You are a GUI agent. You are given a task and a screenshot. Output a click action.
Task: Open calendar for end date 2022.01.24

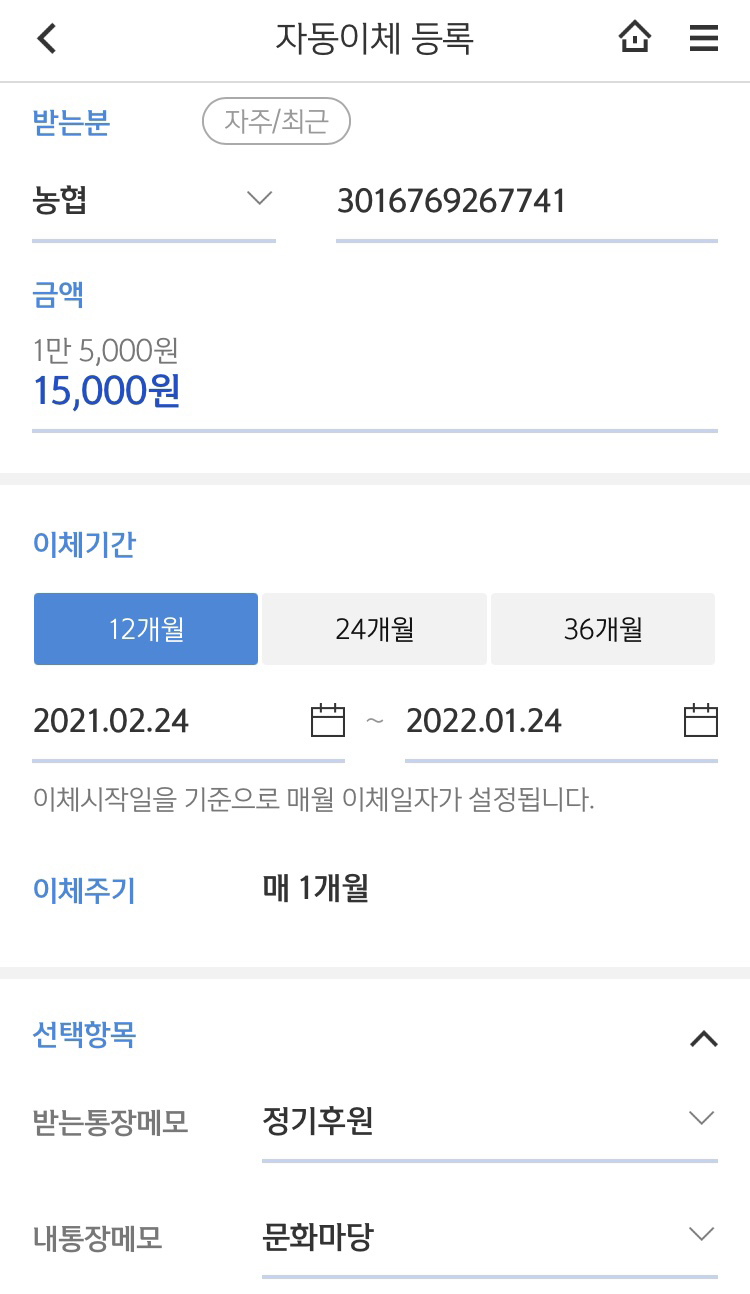(701, 720)
